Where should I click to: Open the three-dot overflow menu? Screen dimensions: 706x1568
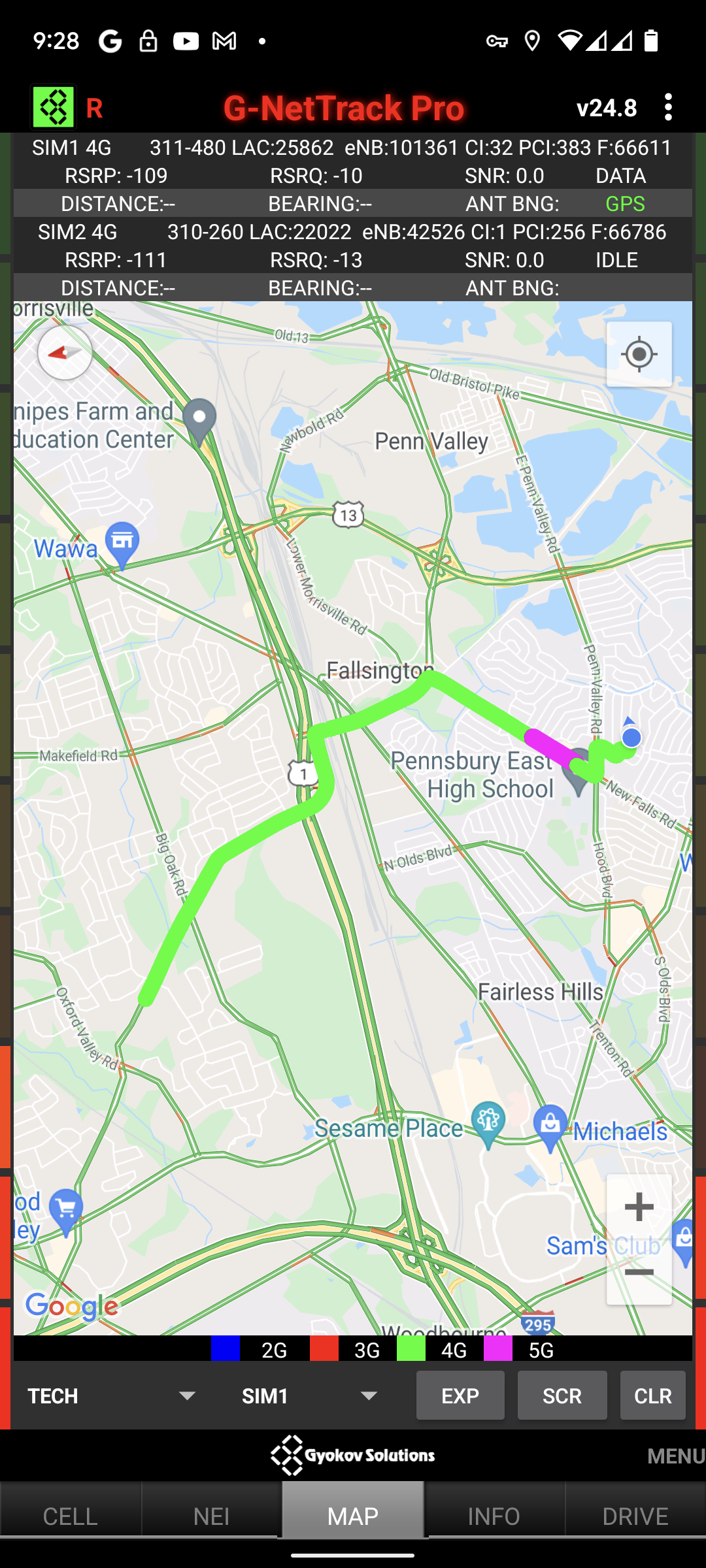(668, 107)
